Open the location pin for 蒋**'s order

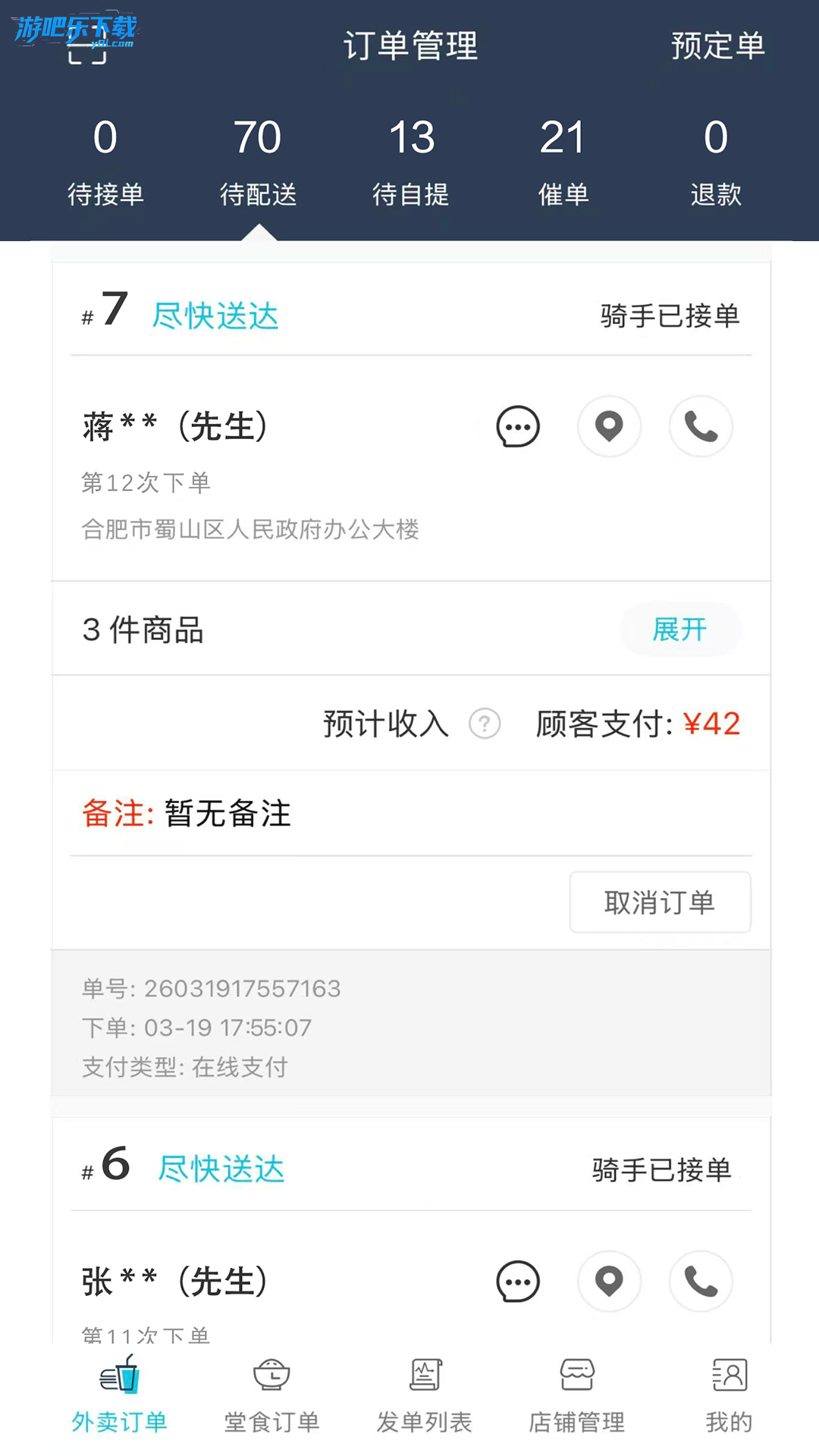click(610, 426)
